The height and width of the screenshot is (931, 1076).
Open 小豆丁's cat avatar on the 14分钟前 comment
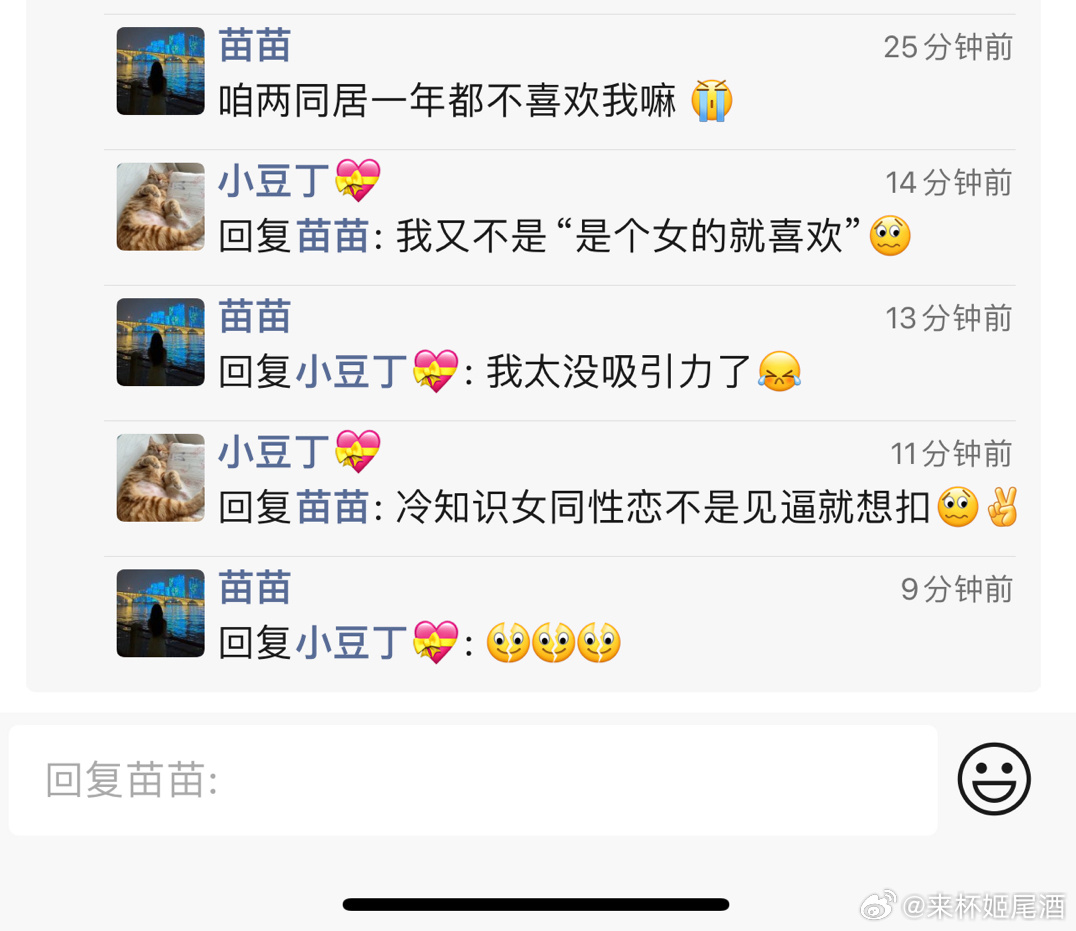click(160, 207)
